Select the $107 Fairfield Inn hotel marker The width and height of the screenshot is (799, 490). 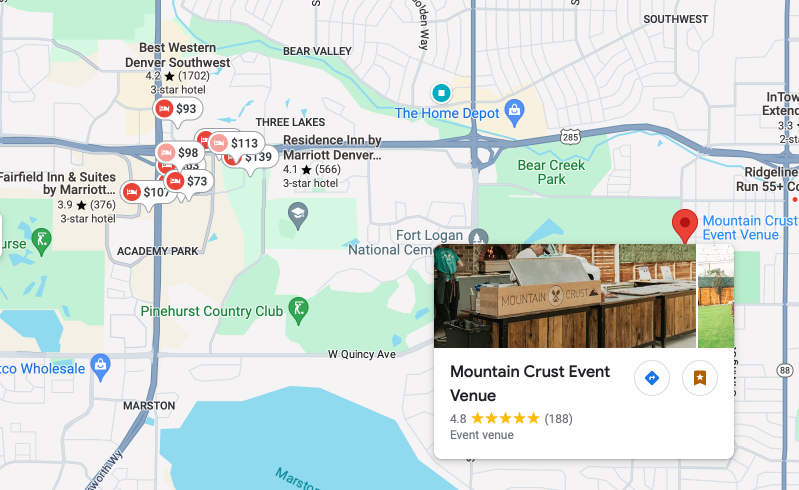(145, 192)
